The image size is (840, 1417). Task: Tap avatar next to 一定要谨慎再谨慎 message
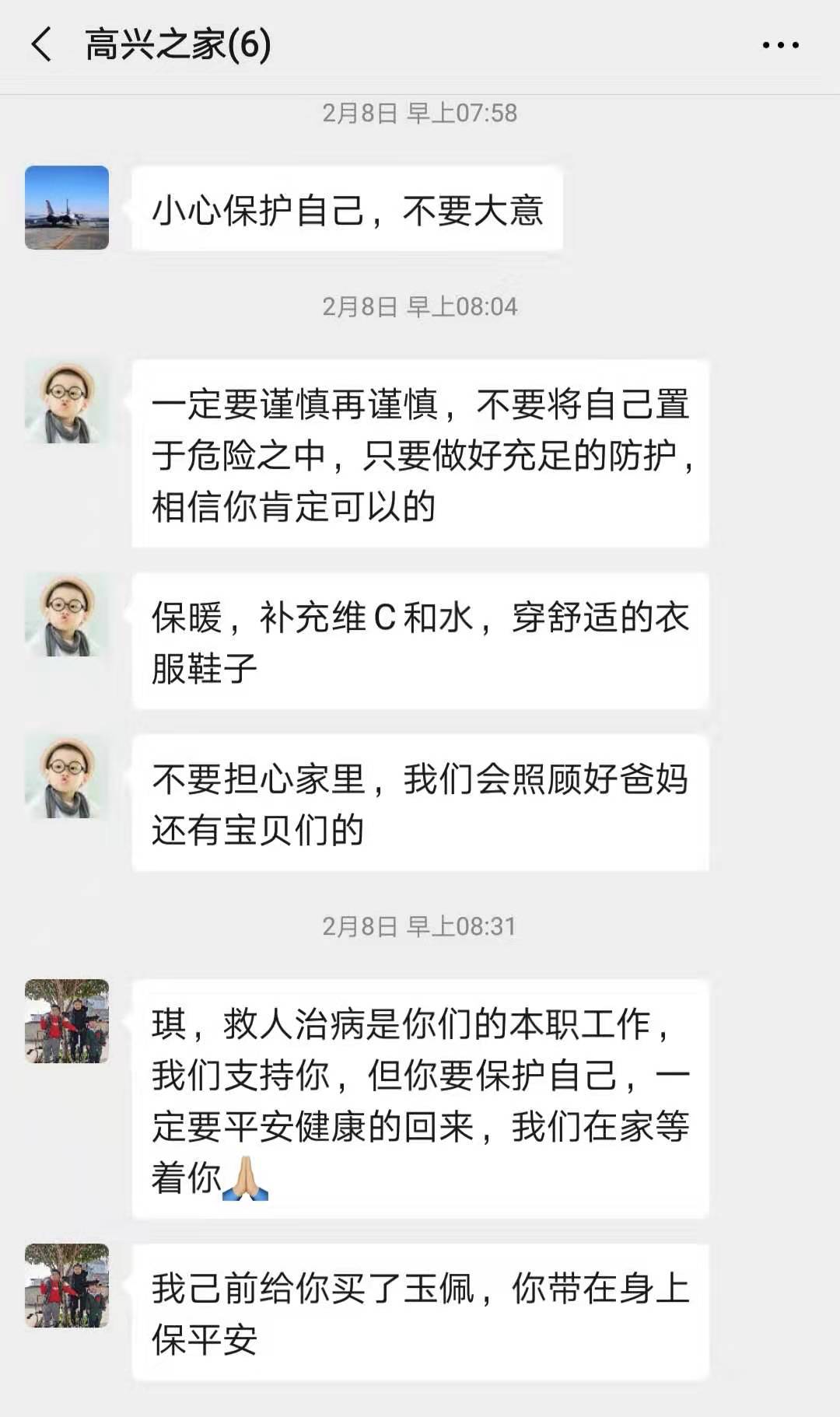[x=67, y=402]
